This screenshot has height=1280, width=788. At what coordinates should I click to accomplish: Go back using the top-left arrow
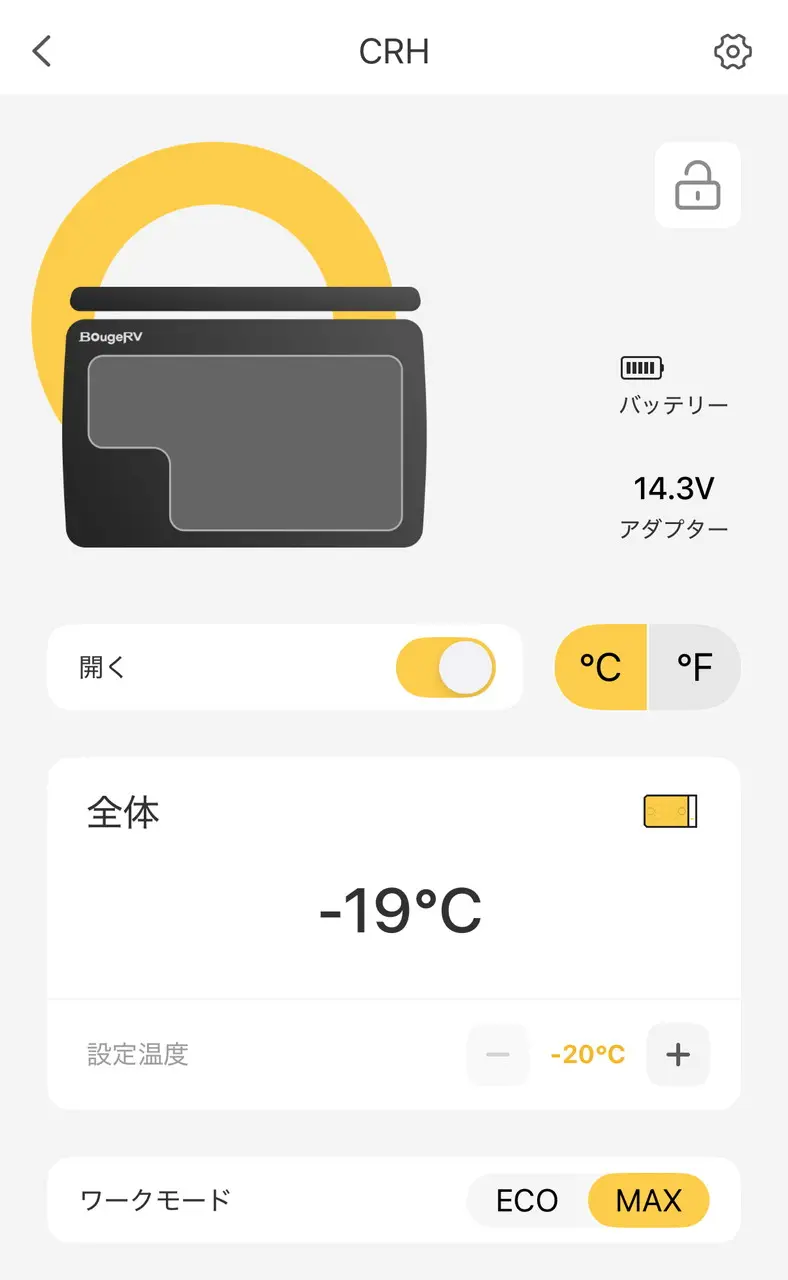(41, 51)
